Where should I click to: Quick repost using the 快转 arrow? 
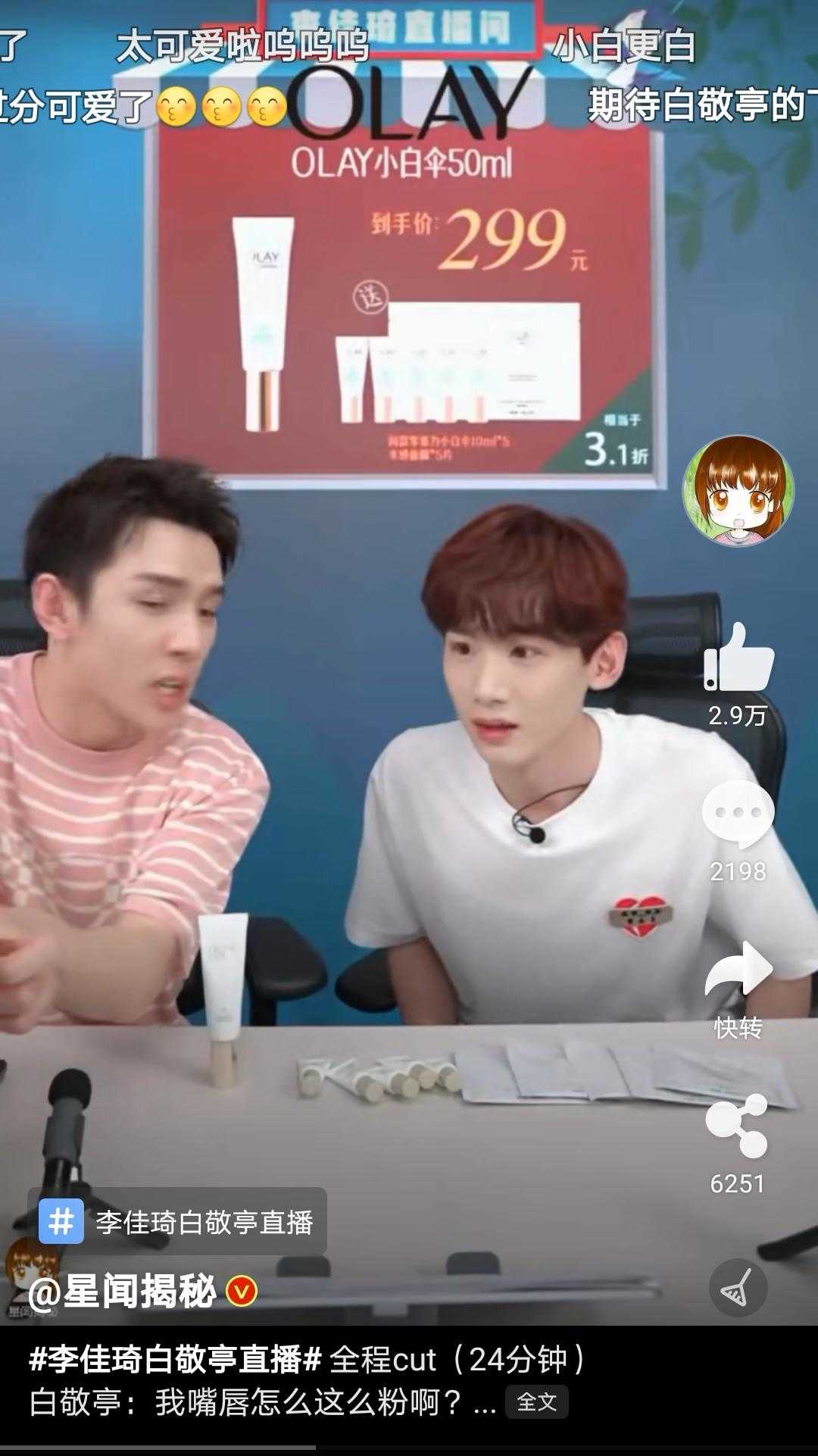[738, 970]
